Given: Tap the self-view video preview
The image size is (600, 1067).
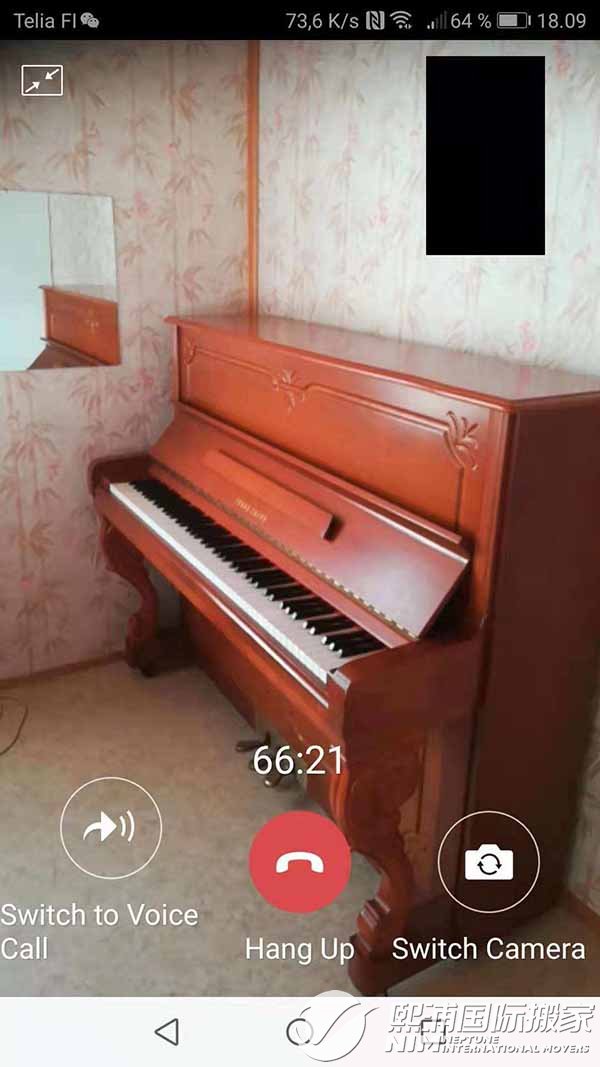Looking at the screenshot, I should tap(485, 155).
